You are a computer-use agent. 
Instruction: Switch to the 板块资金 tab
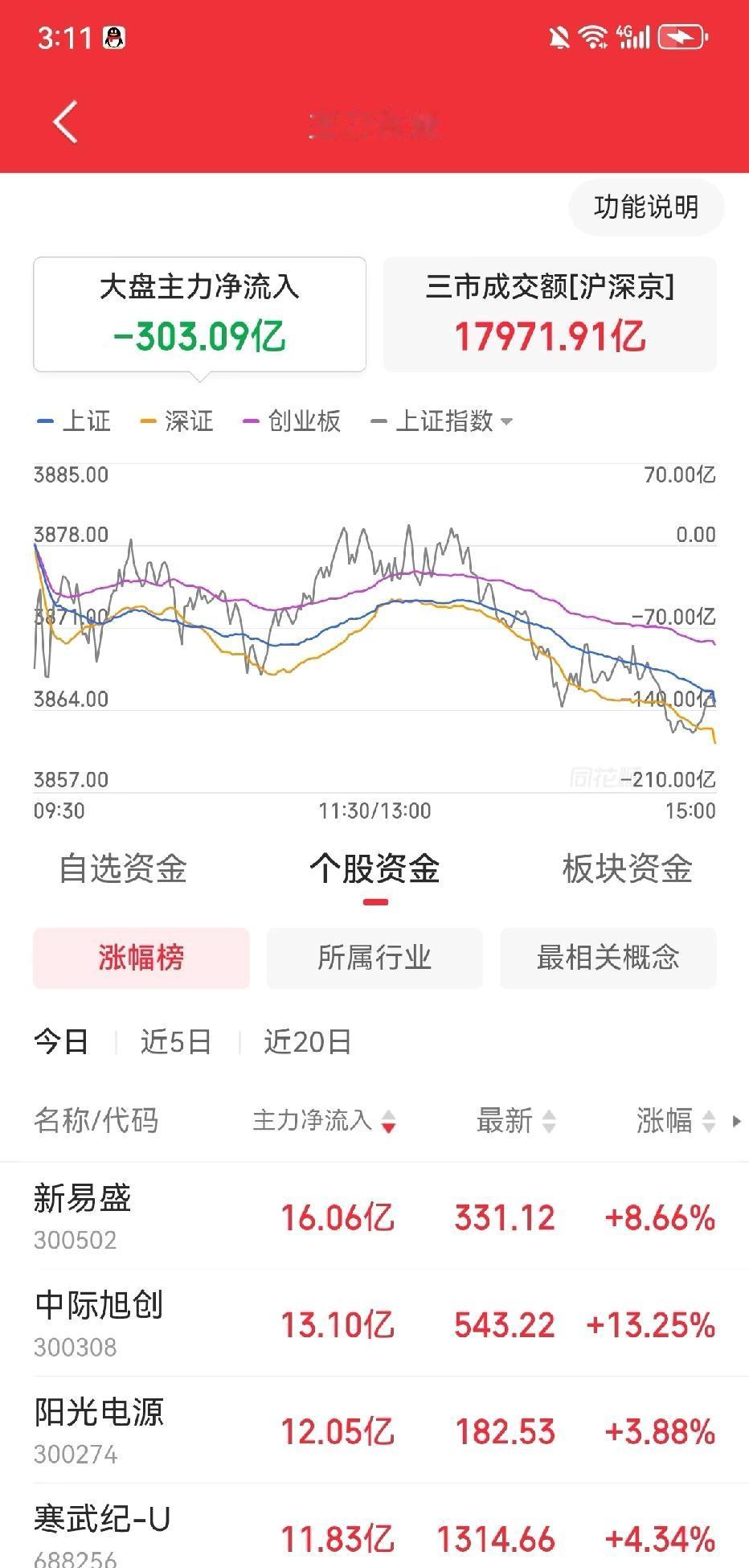point(628,868)
